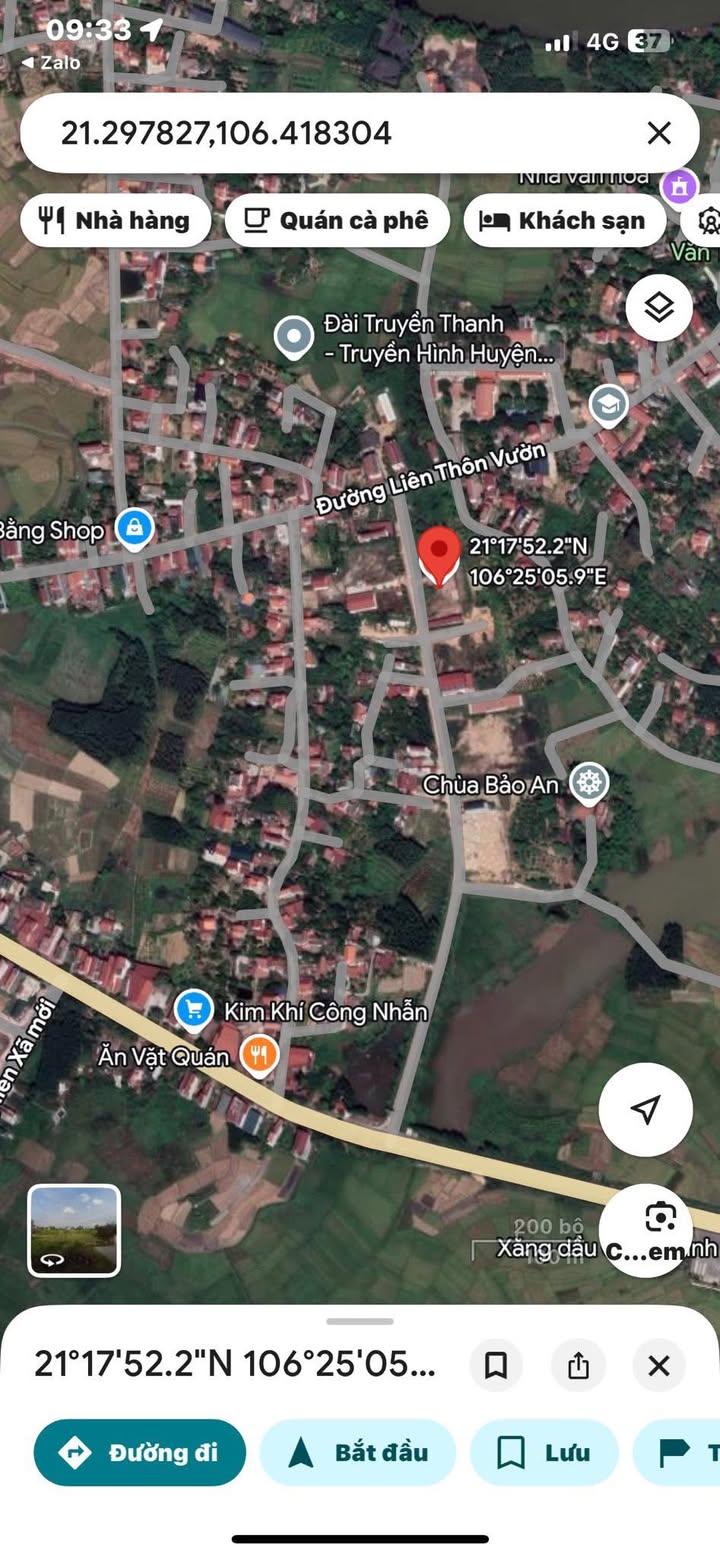
Task: Open Đài Truyền Thanh place marker
Action: 294,338
